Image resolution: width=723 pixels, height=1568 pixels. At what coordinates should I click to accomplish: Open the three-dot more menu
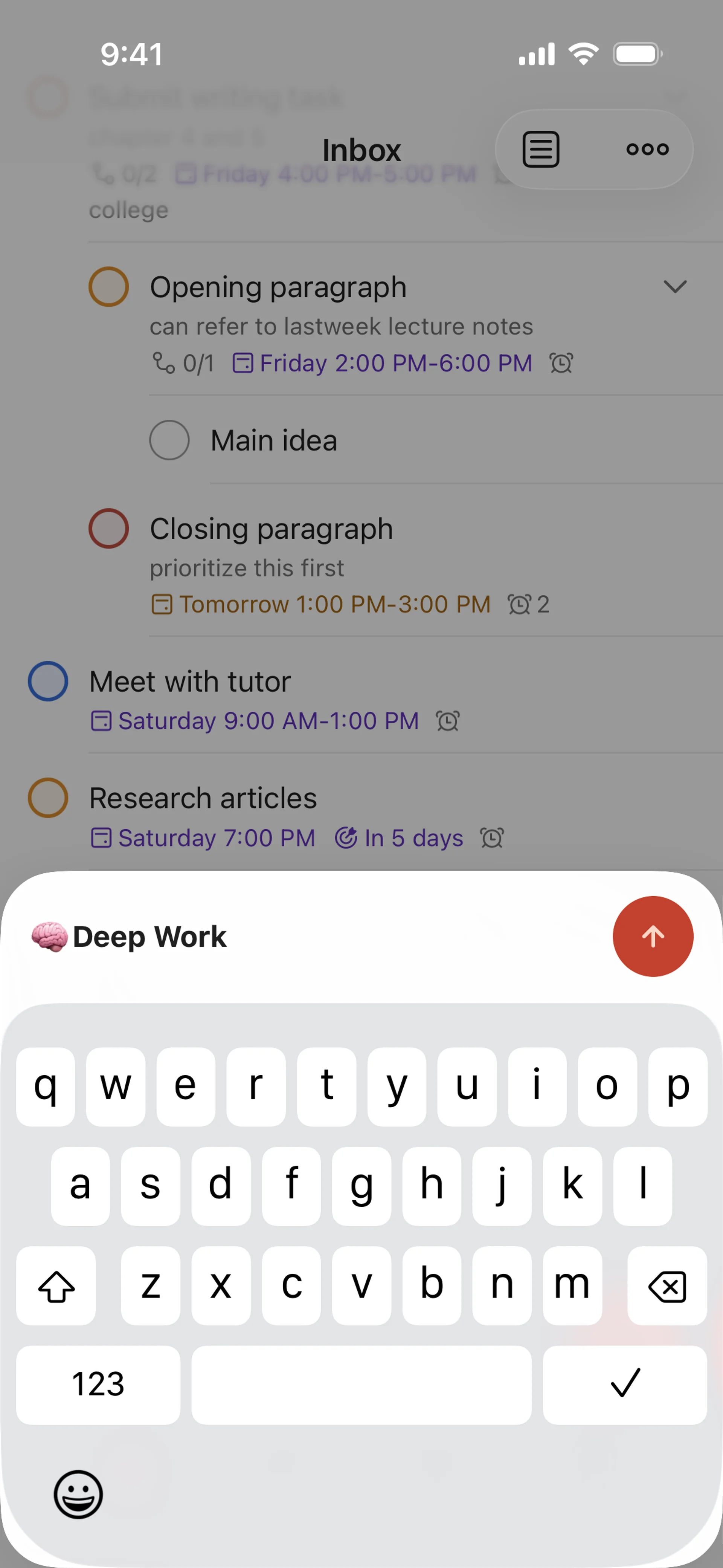647,149
